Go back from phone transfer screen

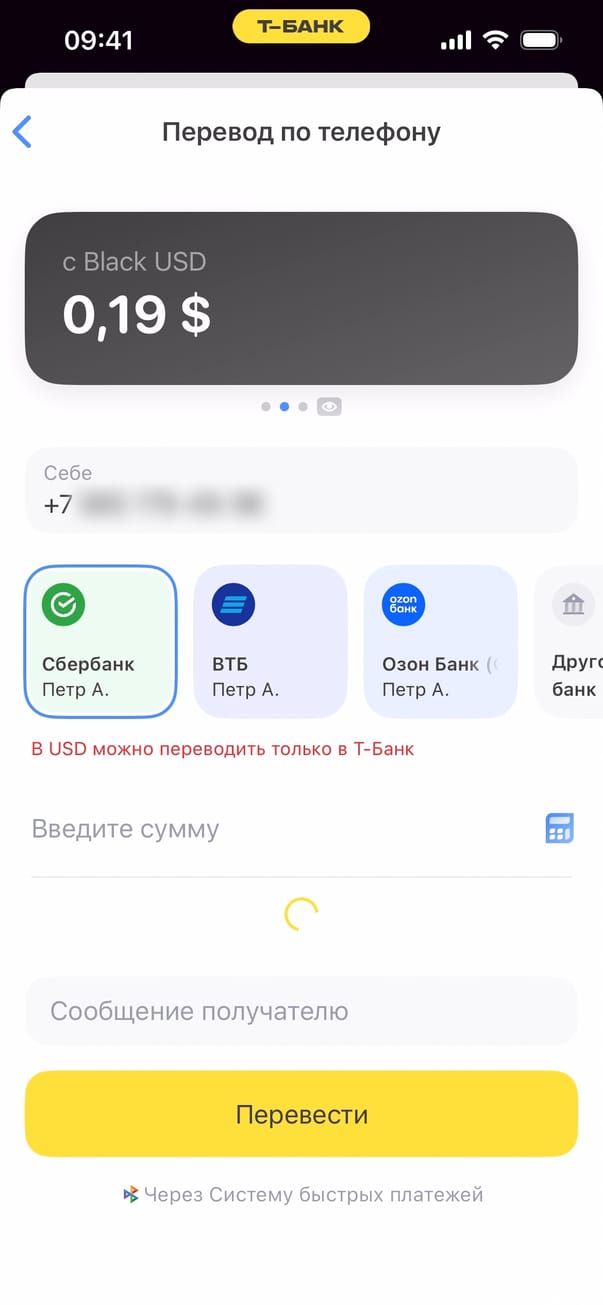pyautogui.click(x=22, y=132)
